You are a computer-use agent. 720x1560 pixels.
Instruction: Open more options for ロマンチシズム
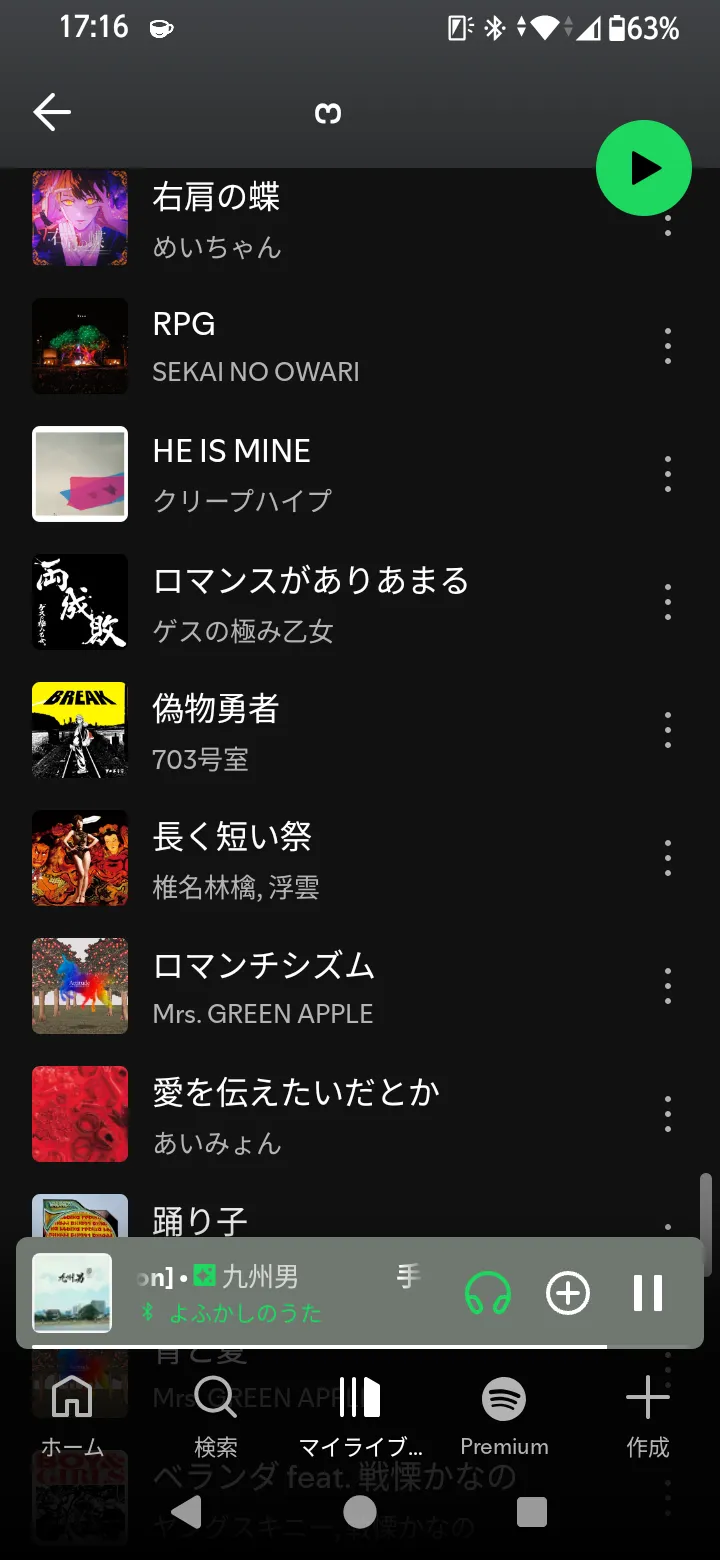[x=667, y=986]
